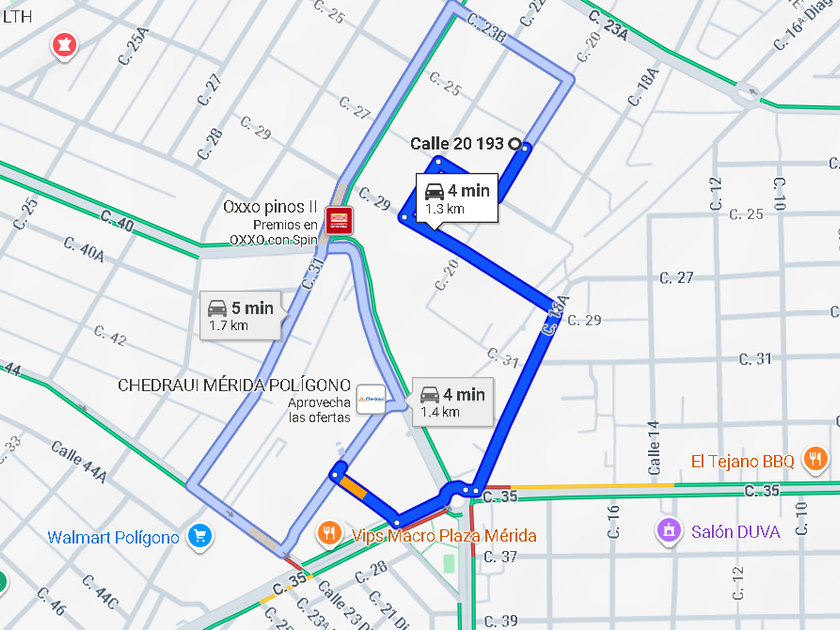840x630 pixels.
Task: Open the El Tejano BBQ restaurant pin
Action: point(815,459)
